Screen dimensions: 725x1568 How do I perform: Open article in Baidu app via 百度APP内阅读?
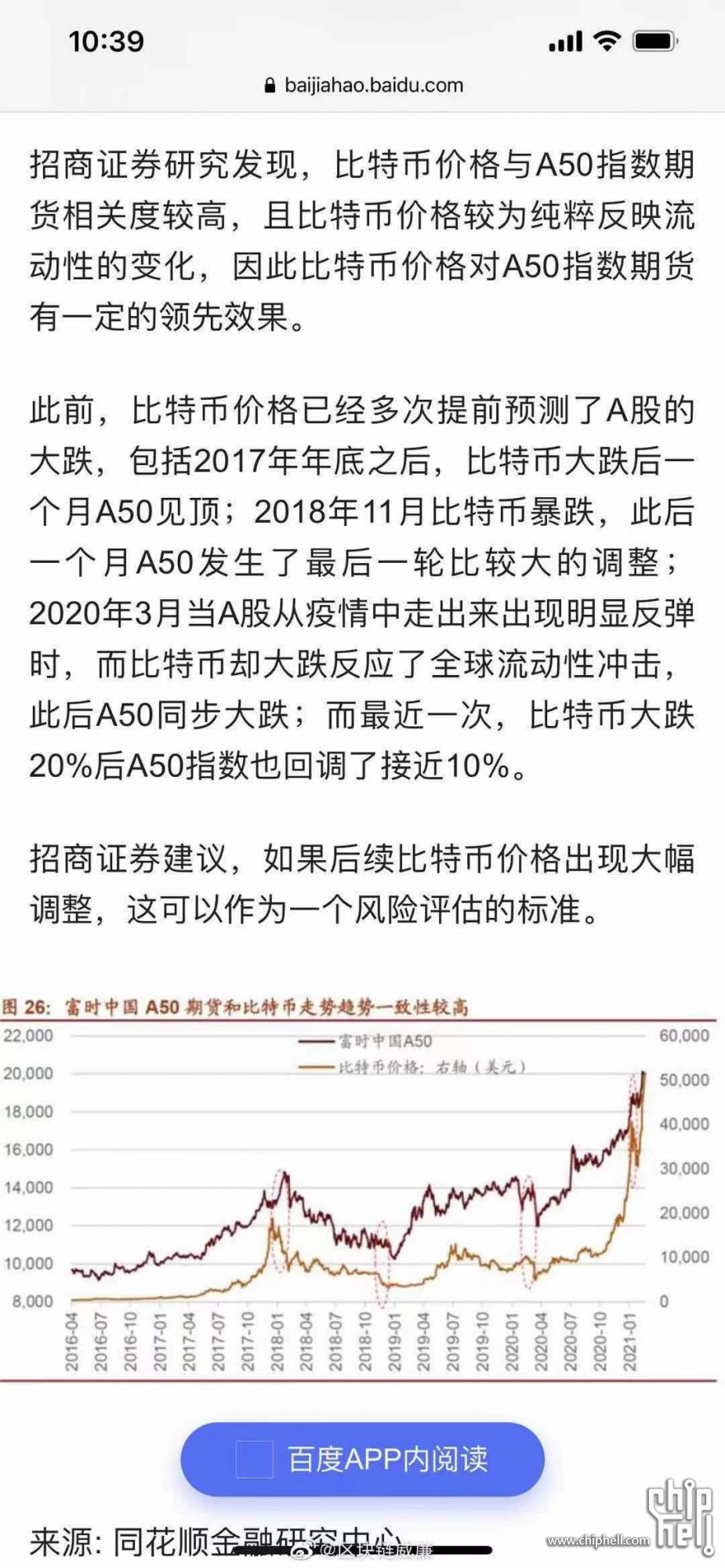coord(362,1459)
